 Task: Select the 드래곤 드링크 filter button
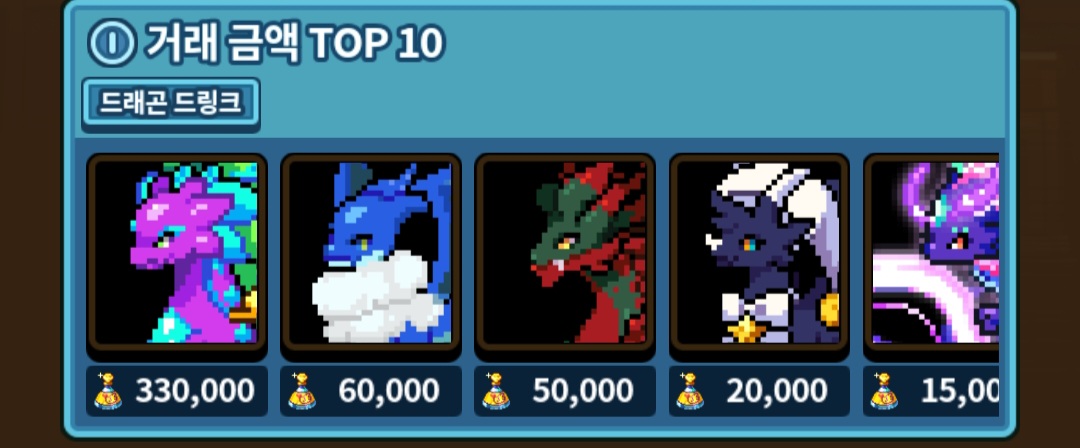coord(170,103)
